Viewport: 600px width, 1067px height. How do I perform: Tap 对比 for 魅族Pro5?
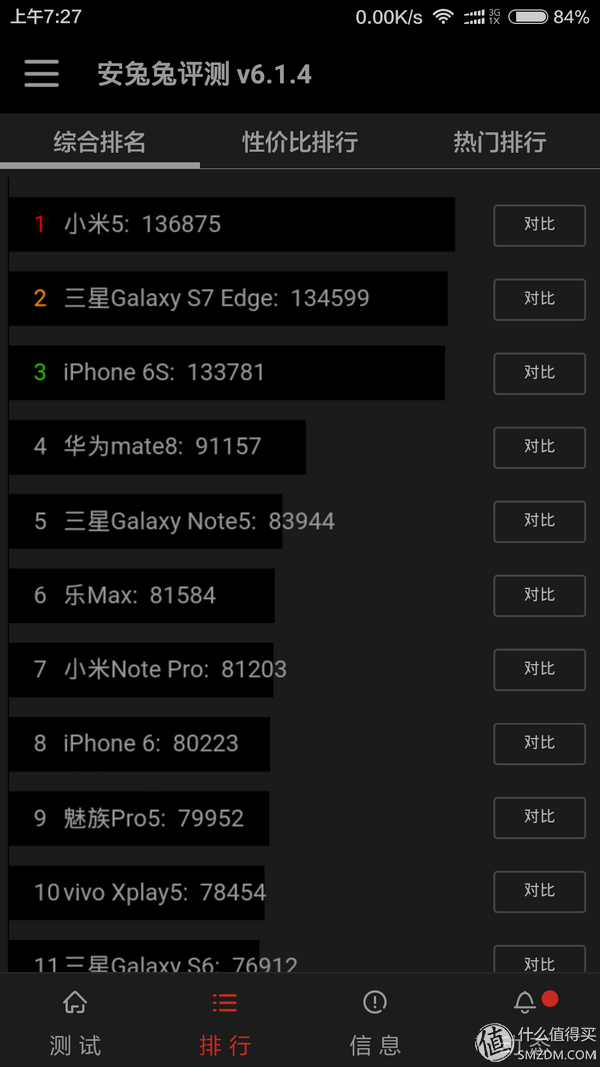539,819
